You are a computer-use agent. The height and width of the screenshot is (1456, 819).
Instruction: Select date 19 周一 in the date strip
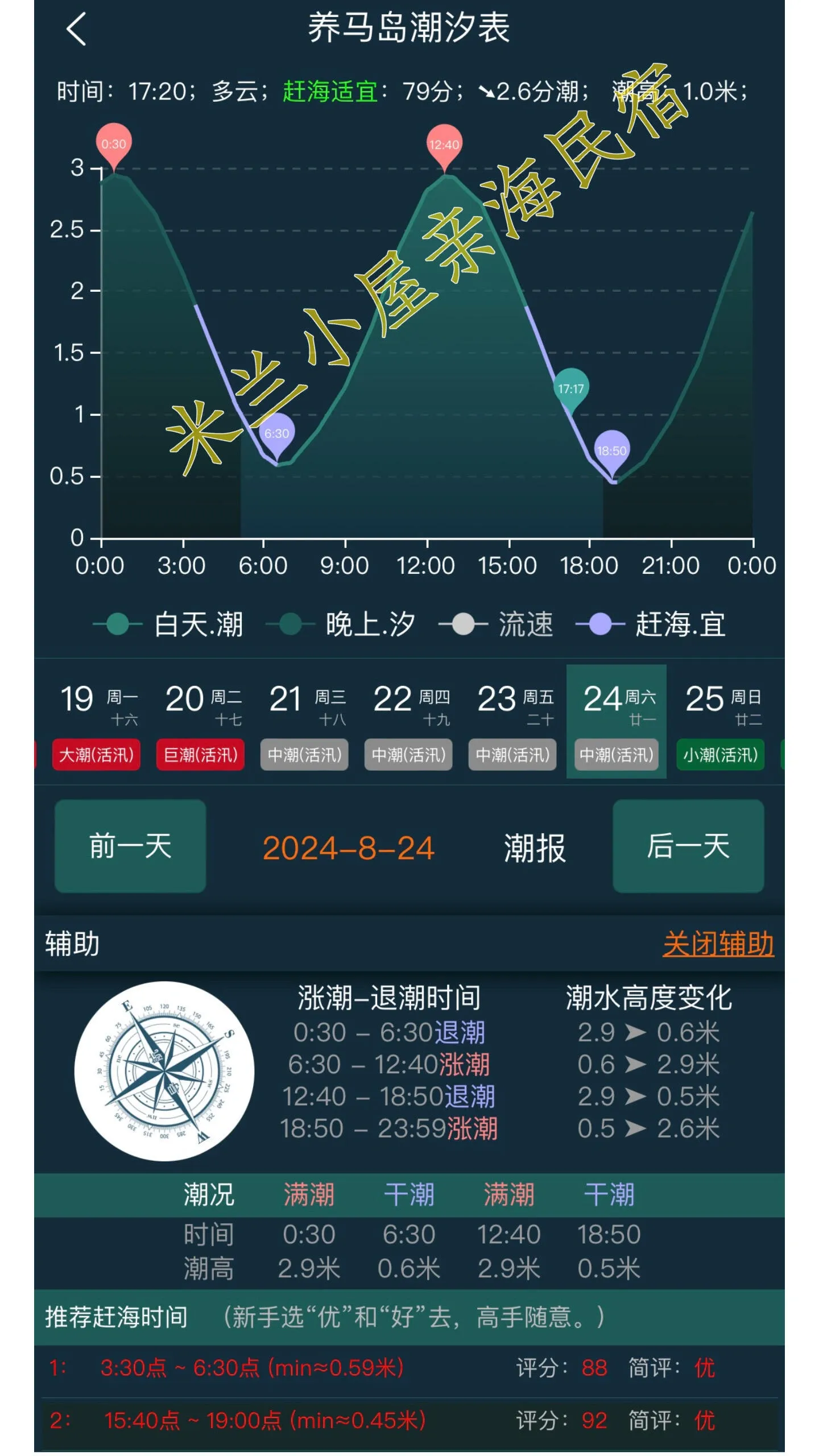98,720
